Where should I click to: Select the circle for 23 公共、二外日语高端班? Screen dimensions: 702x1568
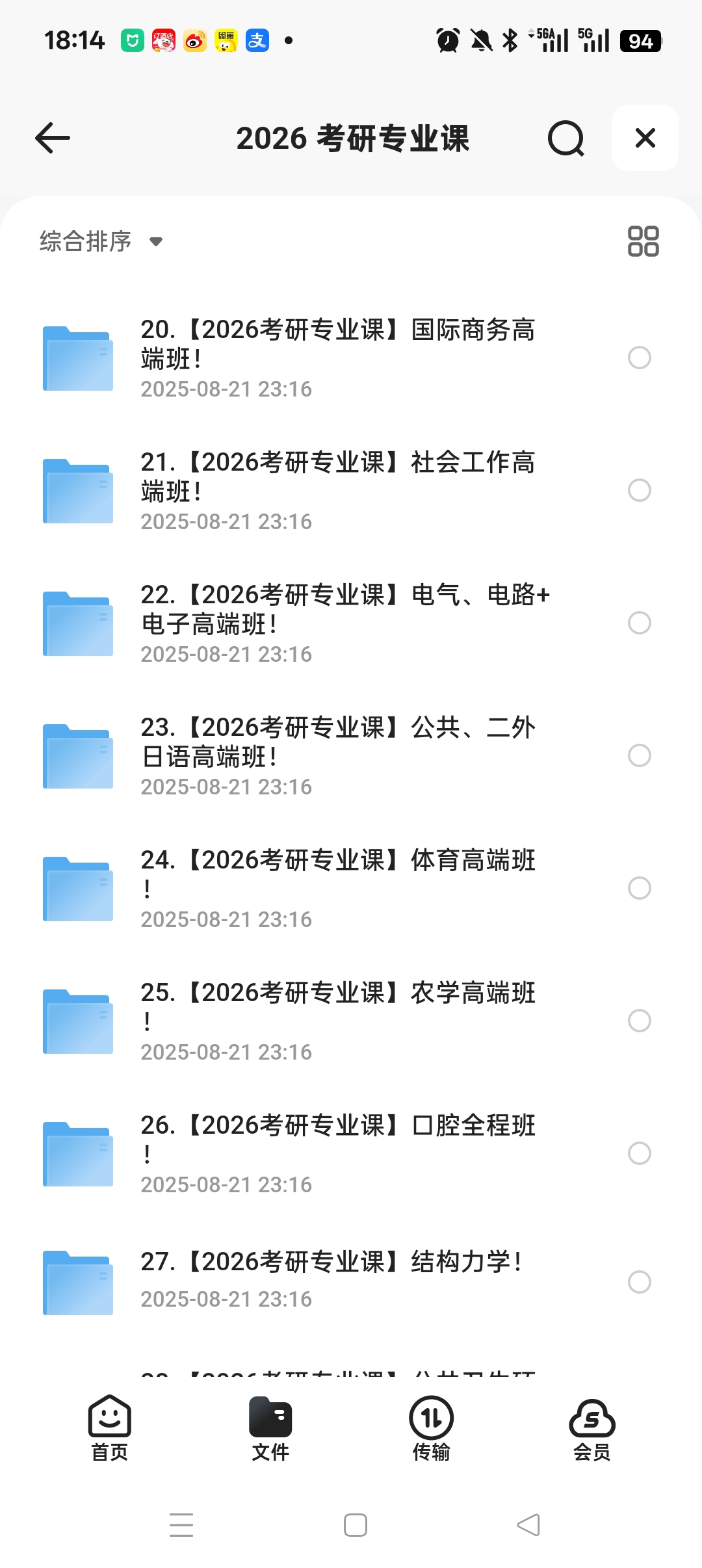(639, 755)
